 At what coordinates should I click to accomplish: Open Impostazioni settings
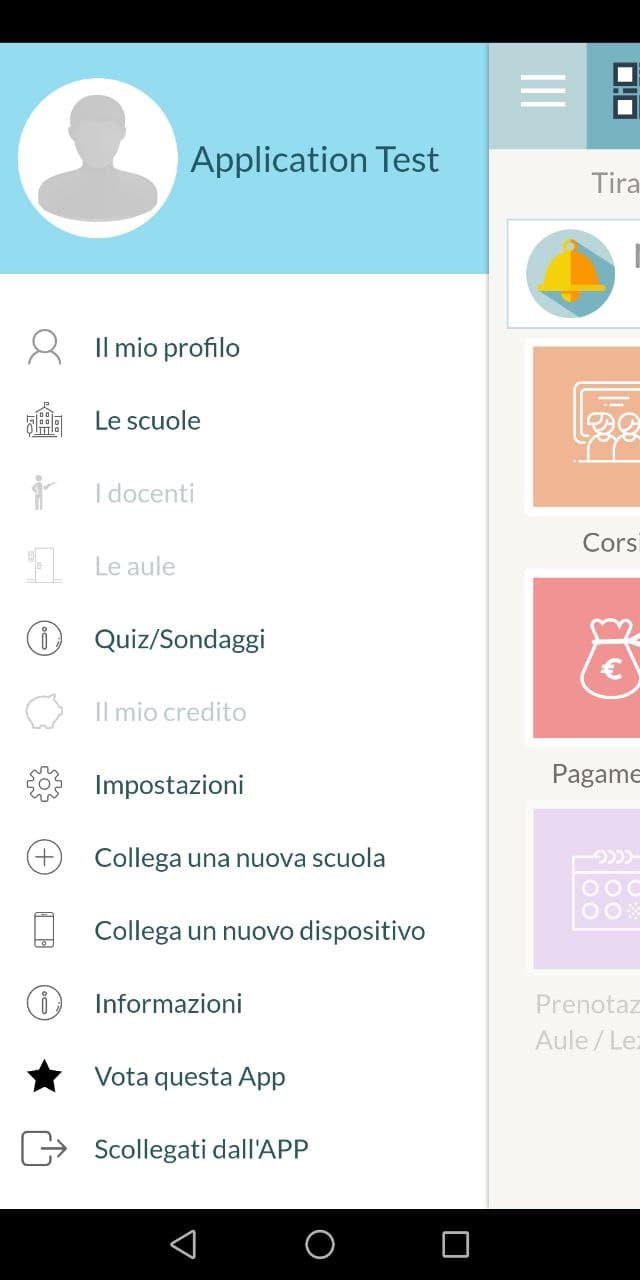point(244,785)
